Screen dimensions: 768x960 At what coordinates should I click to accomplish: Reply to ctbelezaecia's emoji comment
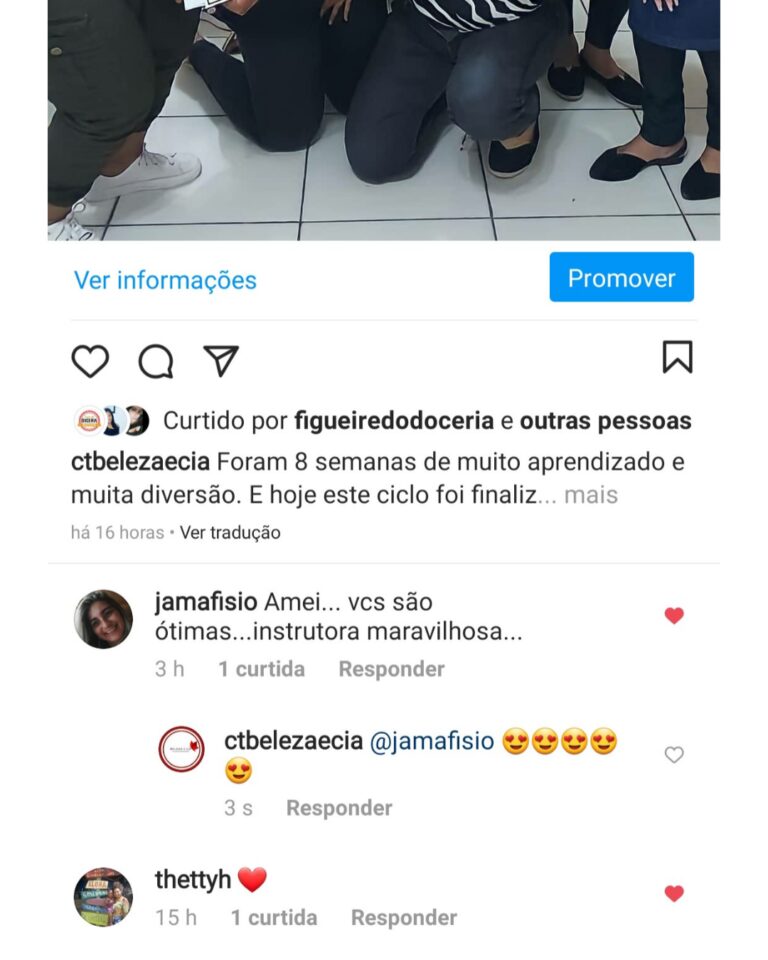point(339,808)
